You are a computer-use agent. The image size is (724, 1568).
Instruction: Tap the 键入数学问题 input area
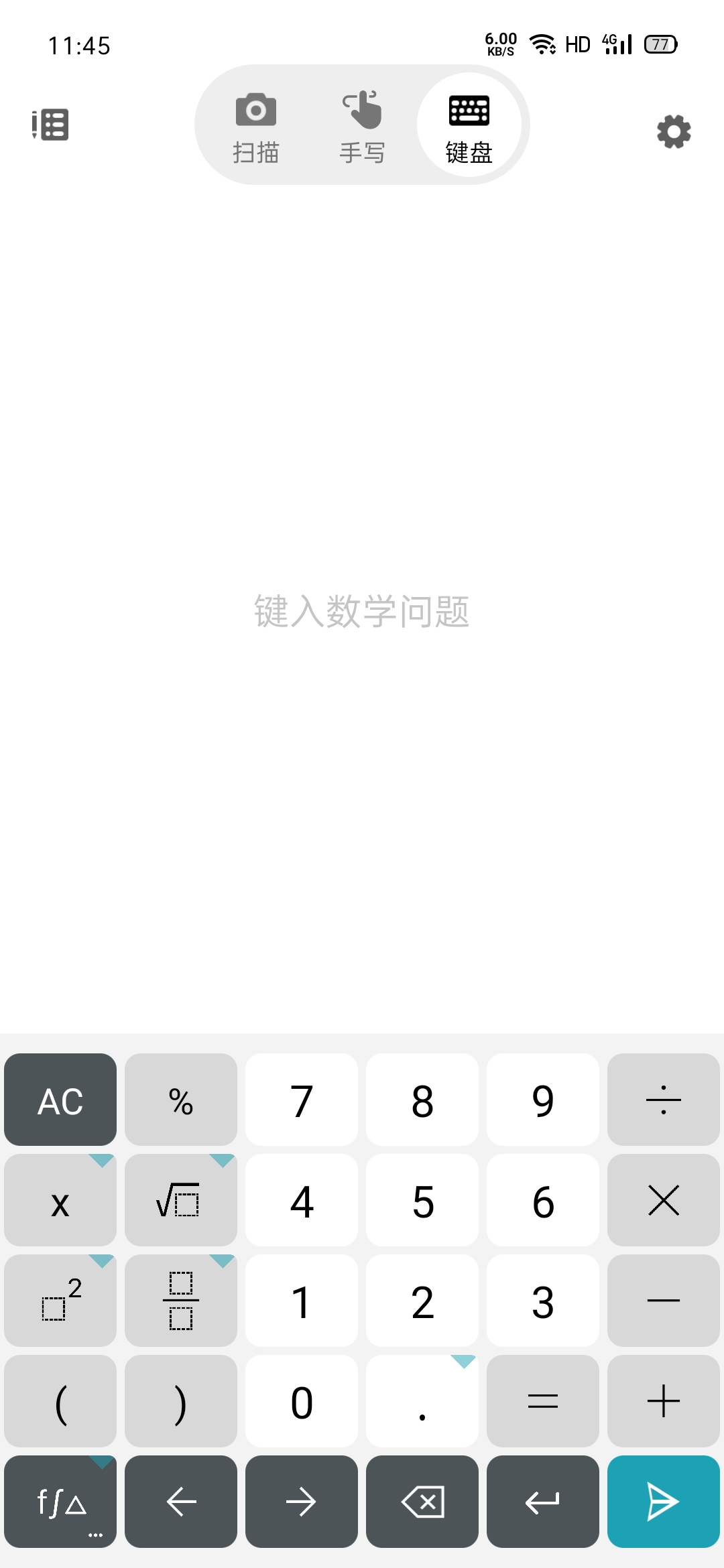tap(362, 611)
